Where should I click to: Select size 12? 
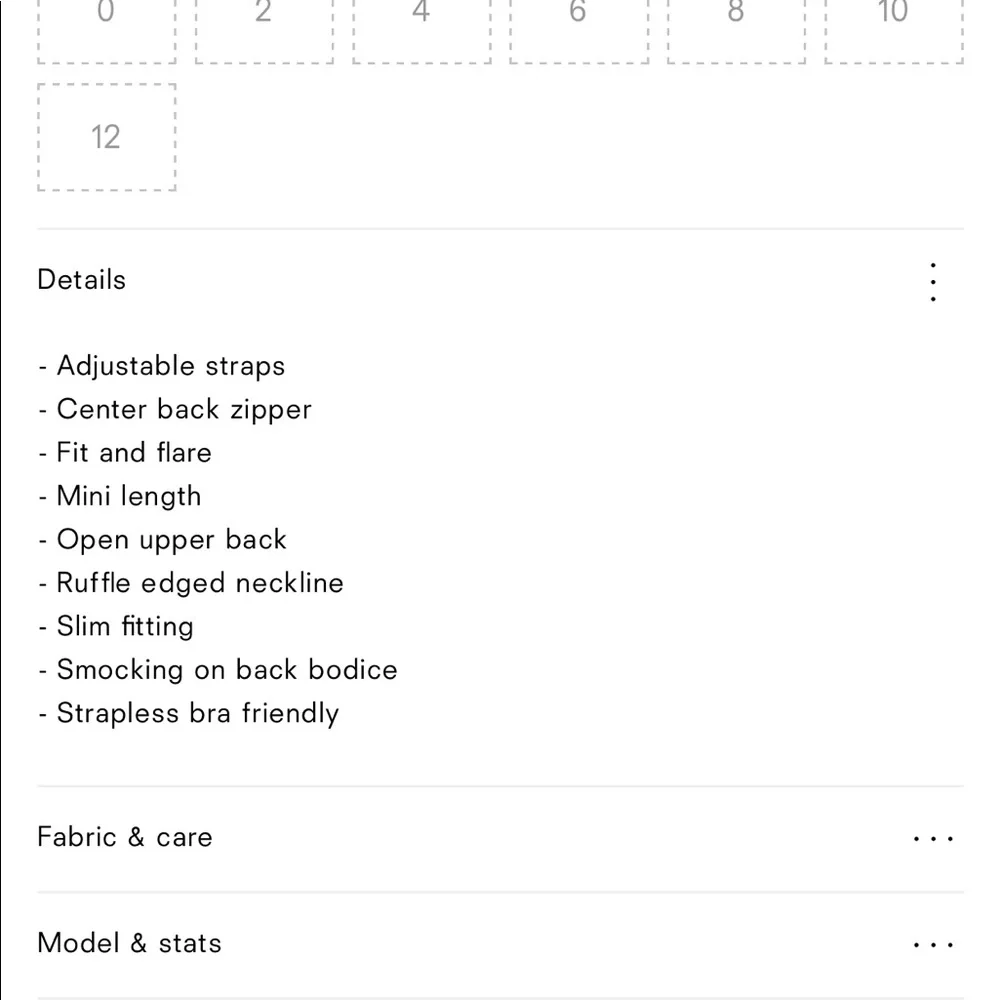point(106,137)
